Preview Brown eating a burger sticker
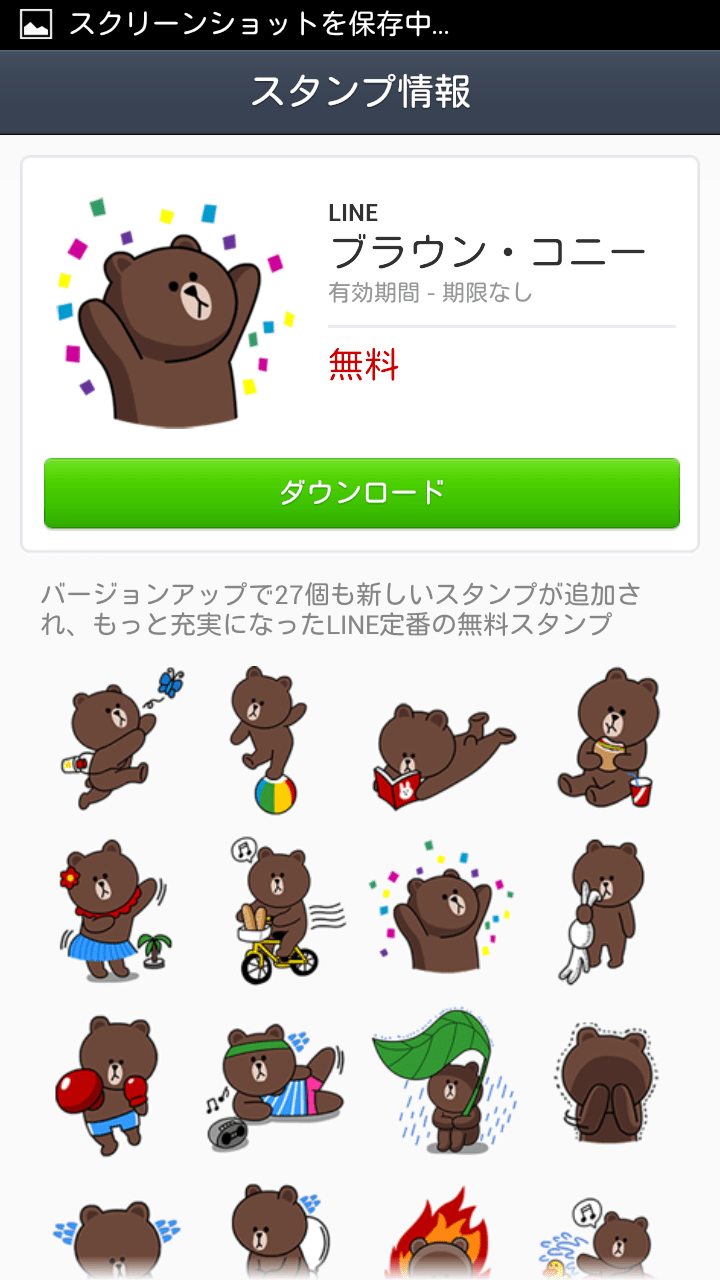This screenshot has width=720, height=1280. [605, 738]
